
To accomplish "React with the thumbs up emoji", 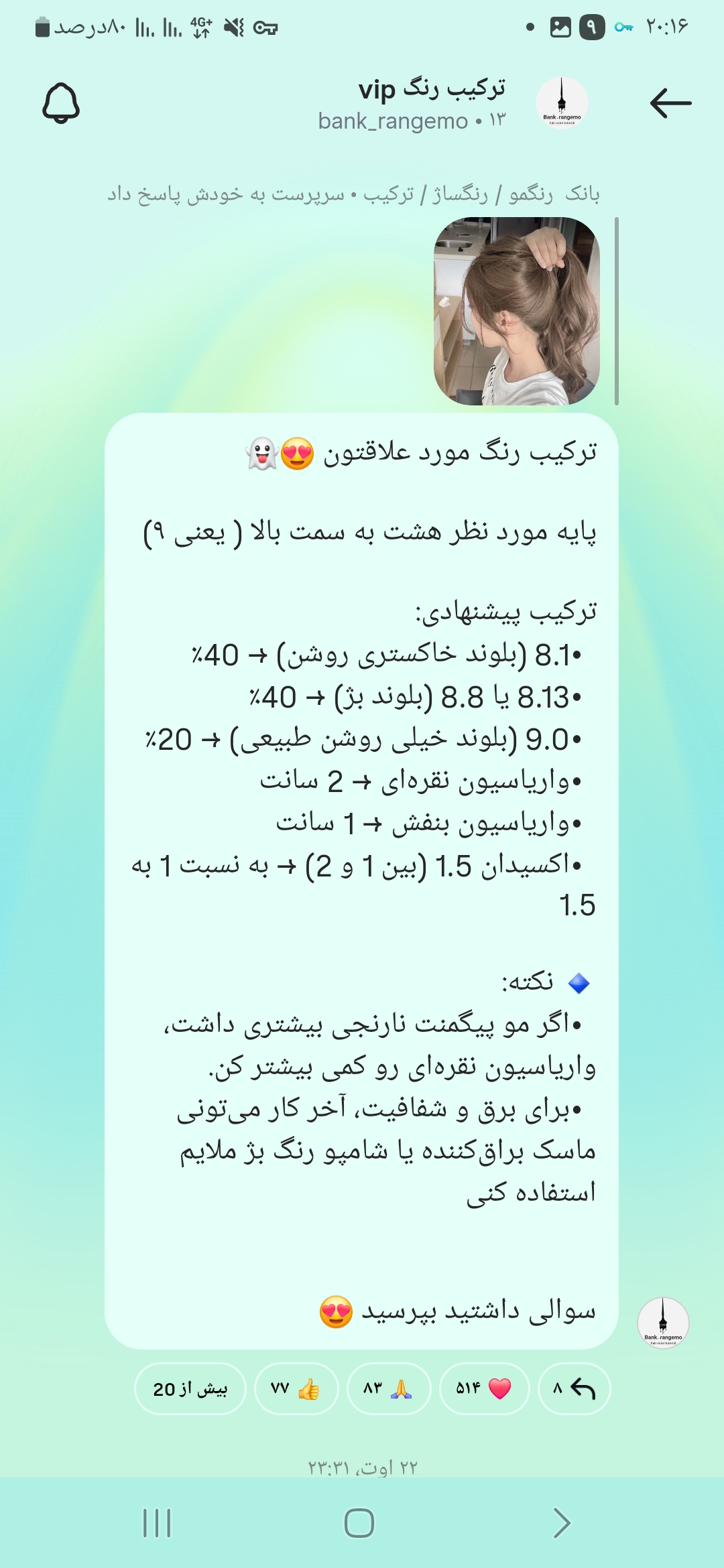I will click(296, 1389).
